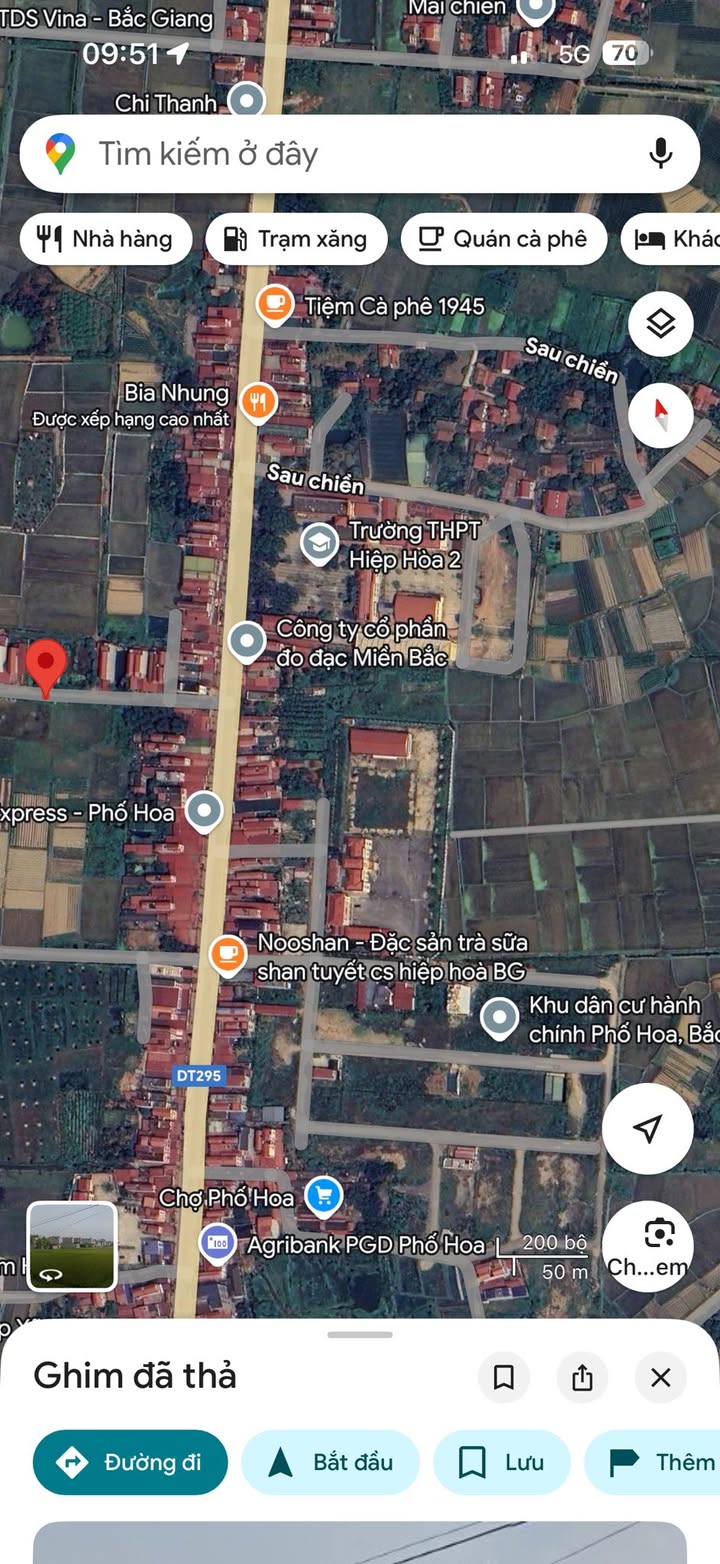
Task: Close the Ghim đã thả panel
Action: pos(660,1378)
